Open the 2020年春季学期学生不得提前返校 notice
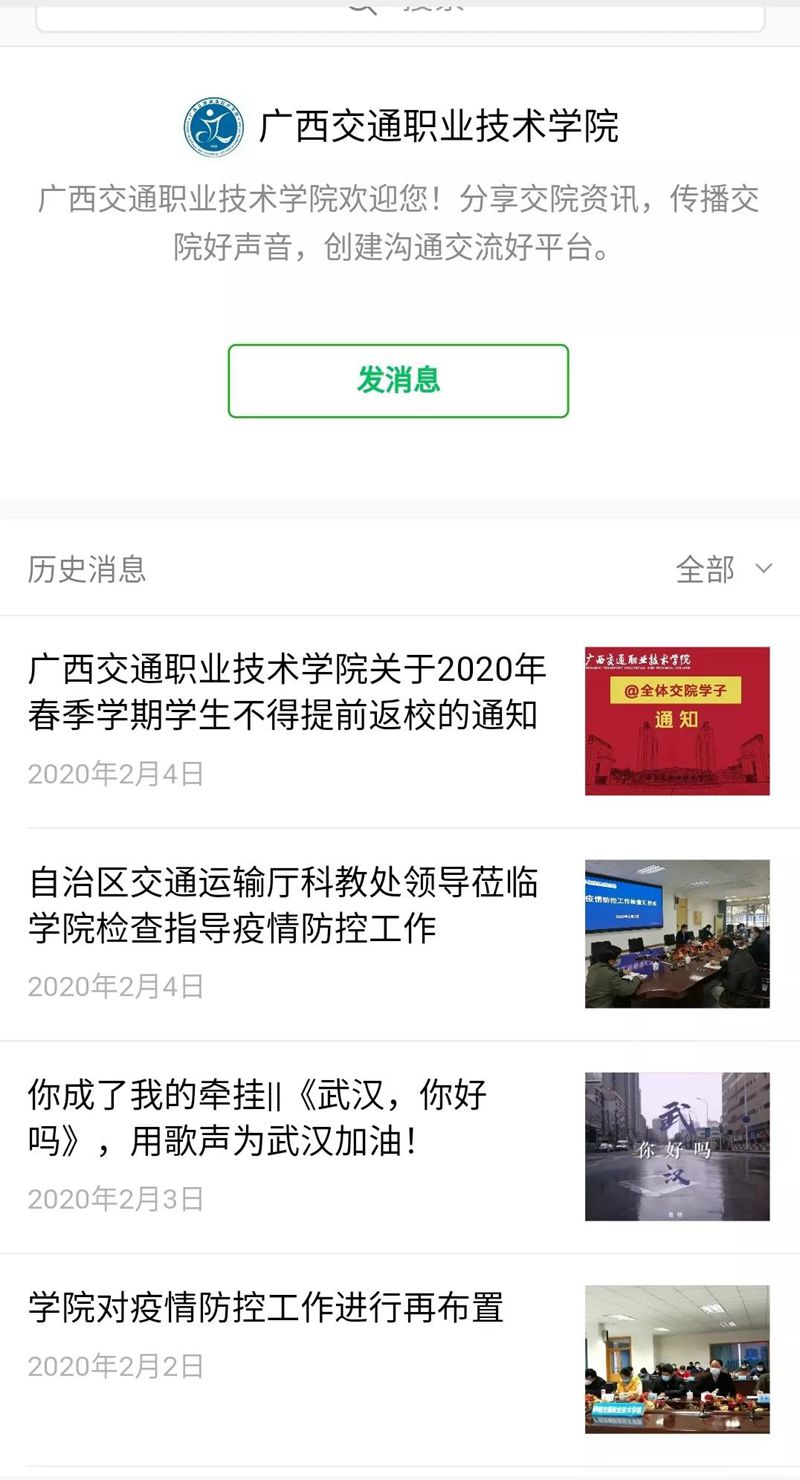The width and height of the screenshot is (800, 1480). coord(288,691)
